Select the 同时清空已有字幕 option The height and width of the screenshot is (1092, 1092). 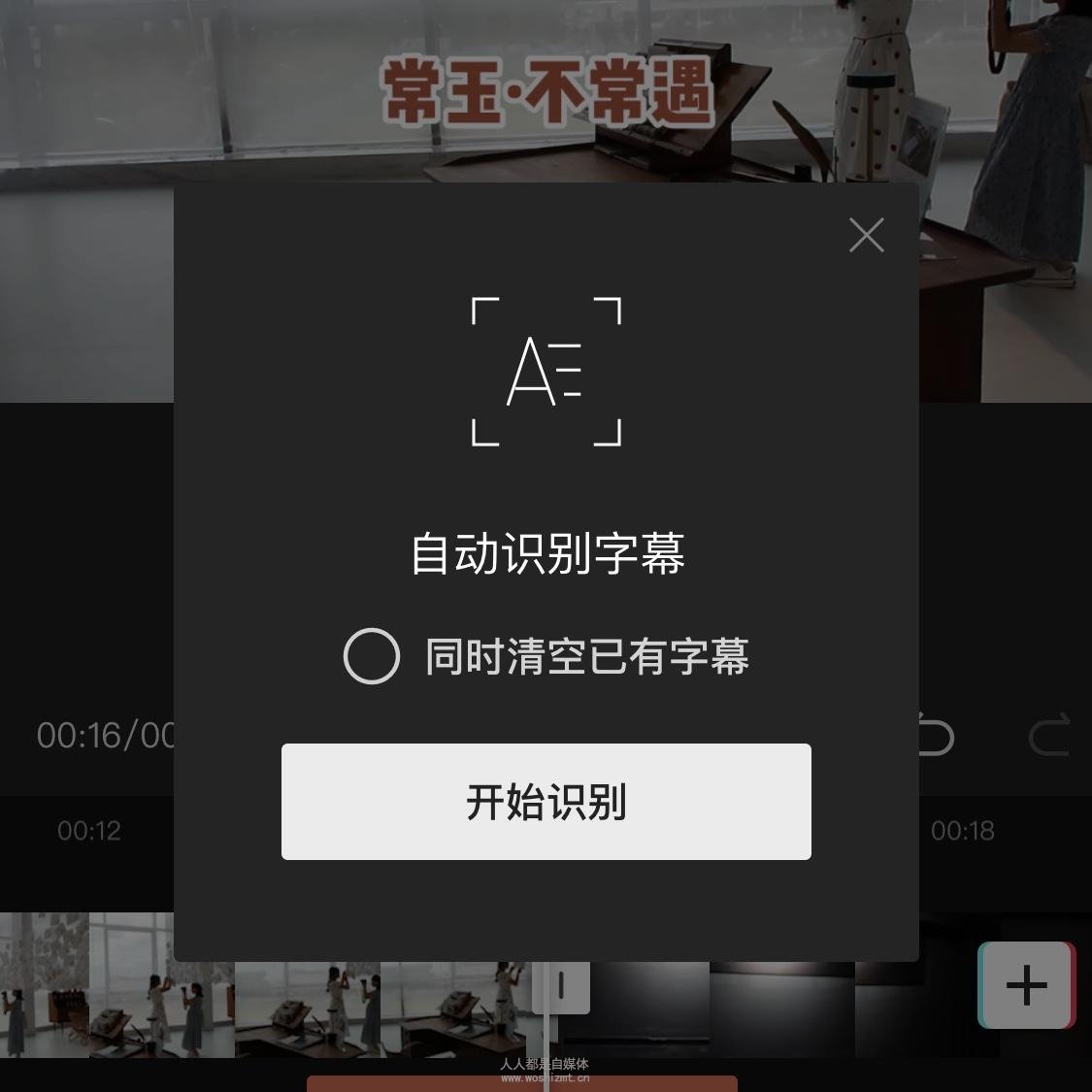pyautogui.click(x=372, y=656)
